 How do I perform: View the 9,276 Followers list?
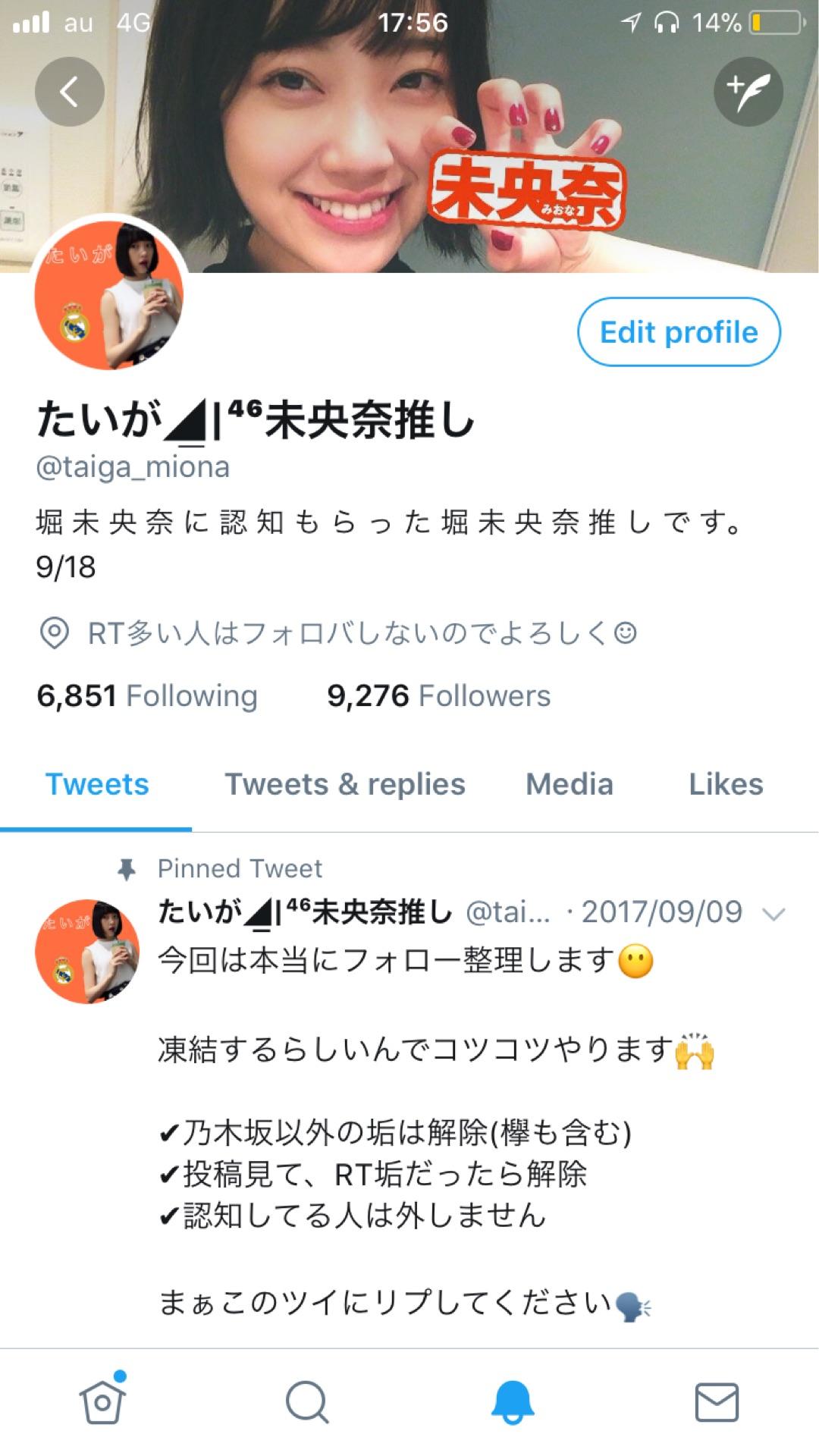coord(438,695)
